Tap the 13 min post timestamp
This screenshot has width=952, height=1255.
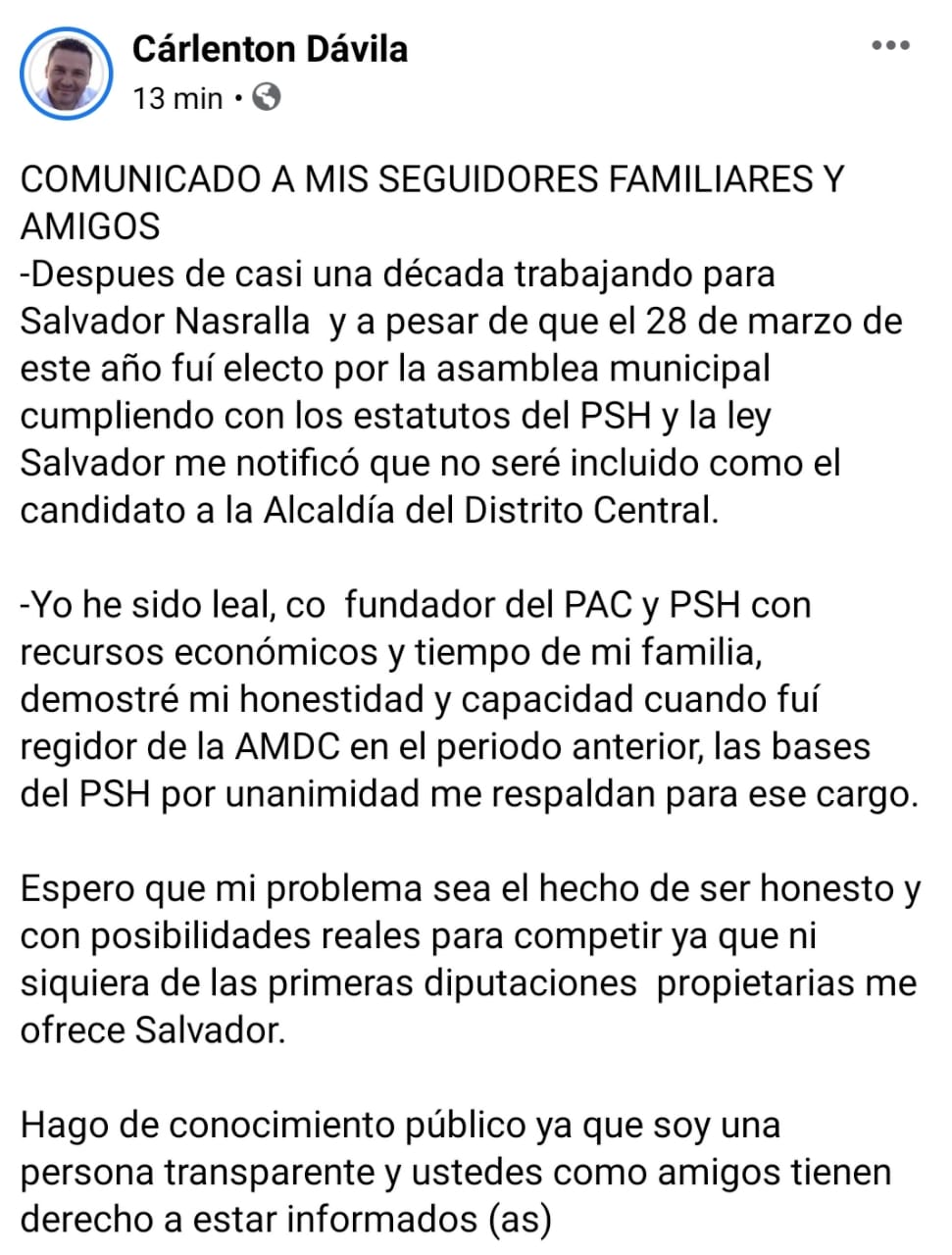177,98
